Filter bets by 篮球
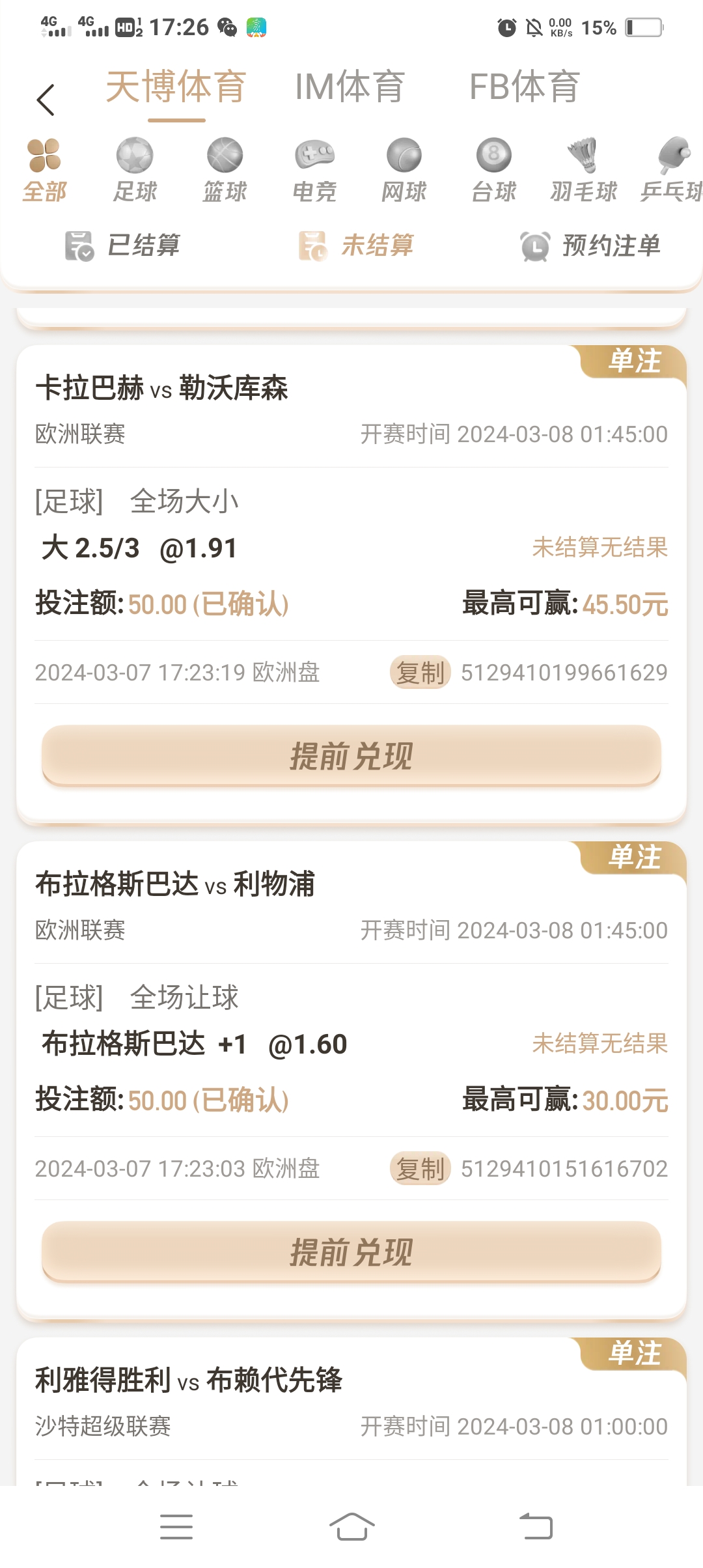The image size is (703, 1568). pyautogui.click(x=225, y=170)
